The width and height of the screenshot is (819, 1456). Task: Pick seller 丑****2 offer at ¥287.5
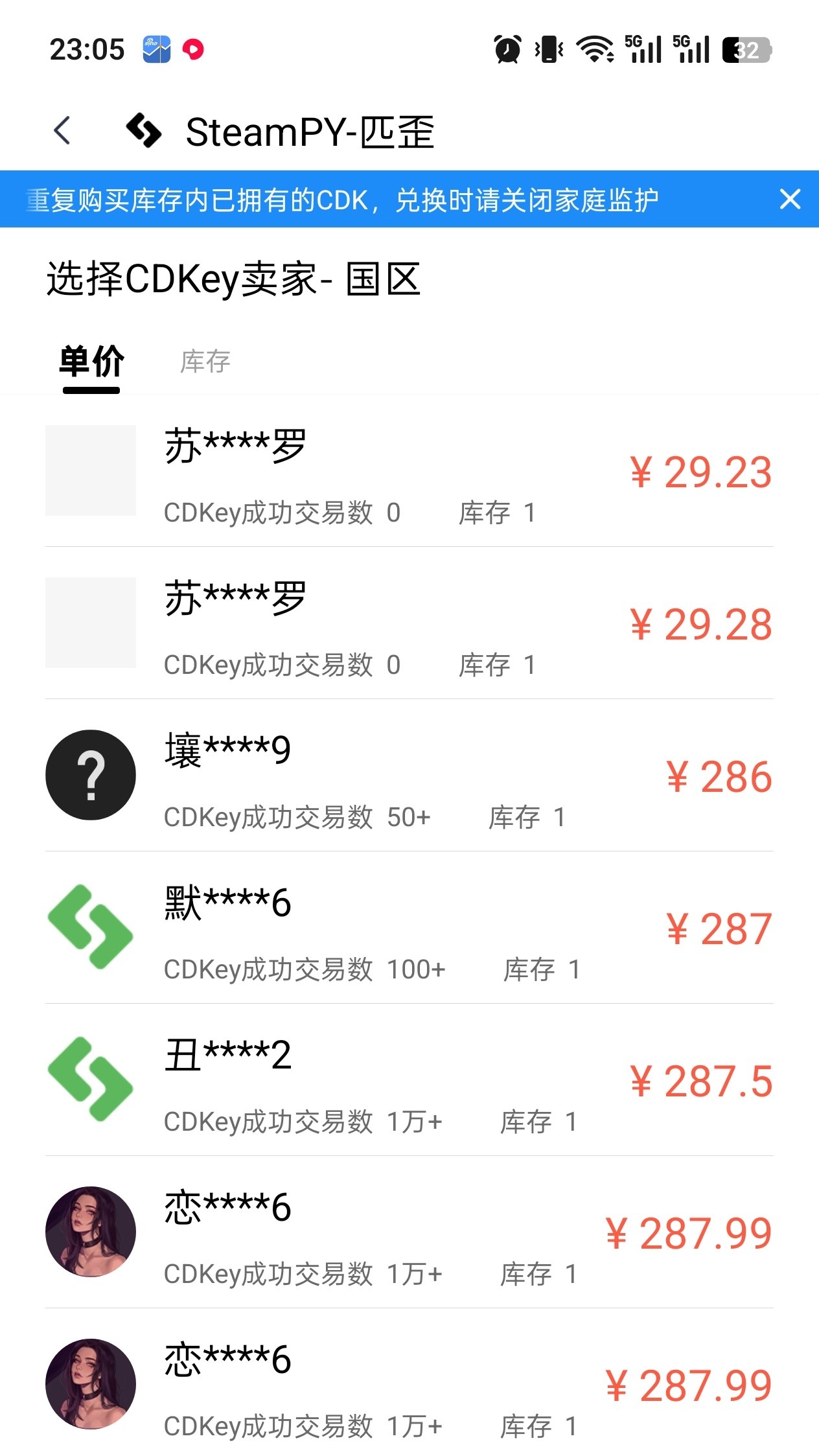[x=409, y=1080]
